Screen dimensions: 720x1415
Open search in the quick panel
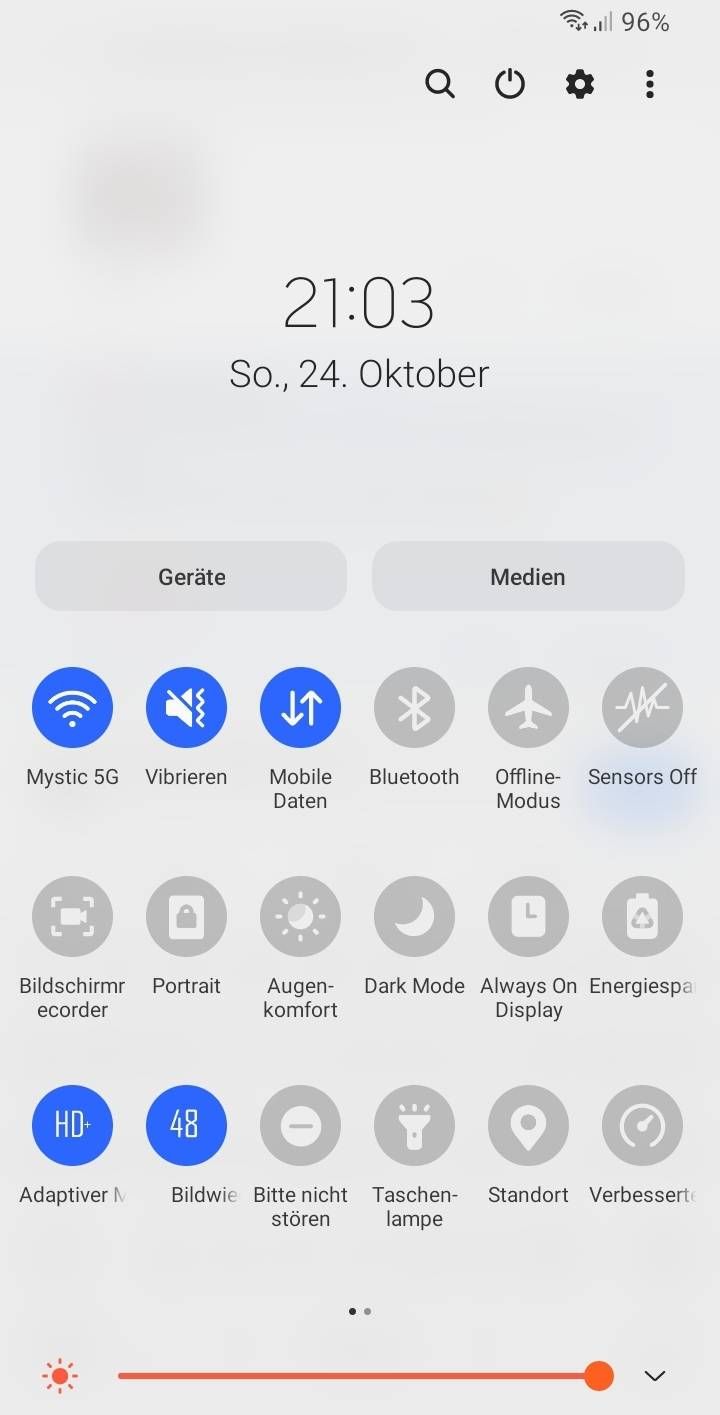[x=440, y=84]
